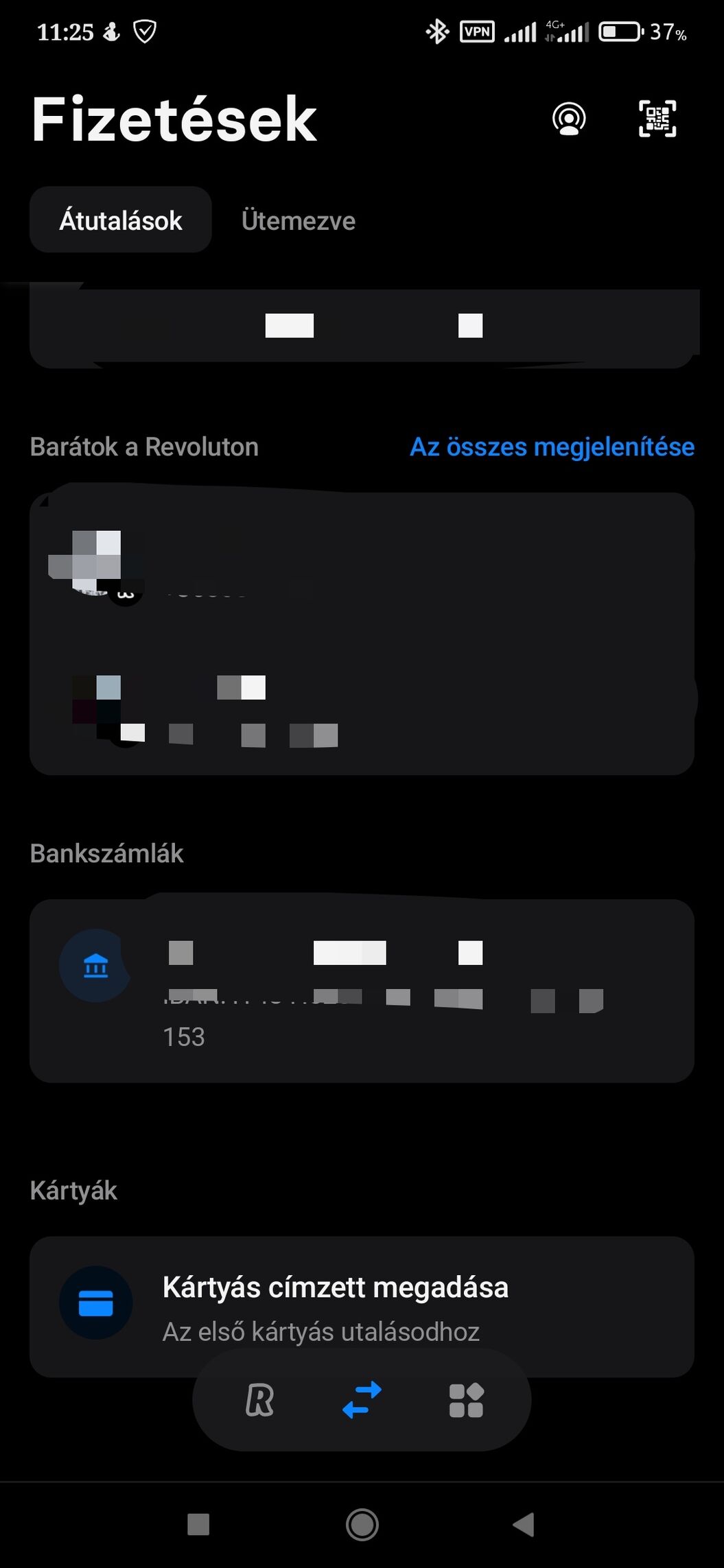Image resolution: width=724 pixels, height=1568 pixels.
Task: Open the bank account ending in 153
Action: [x=362, y=990]
